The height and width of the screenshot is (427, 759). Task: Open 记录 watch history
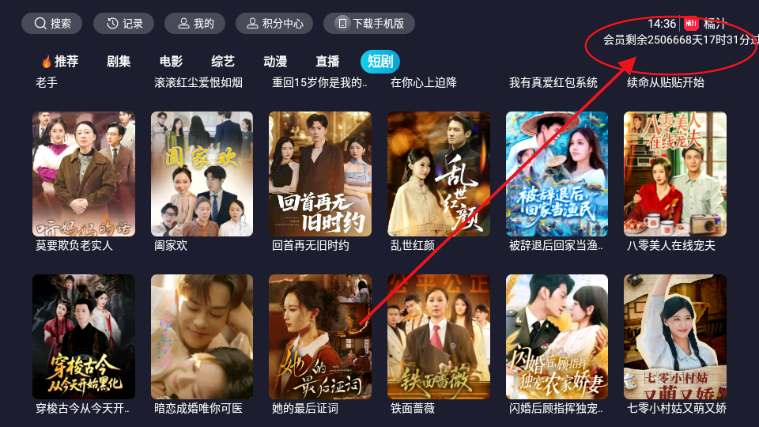coord(123,23)
